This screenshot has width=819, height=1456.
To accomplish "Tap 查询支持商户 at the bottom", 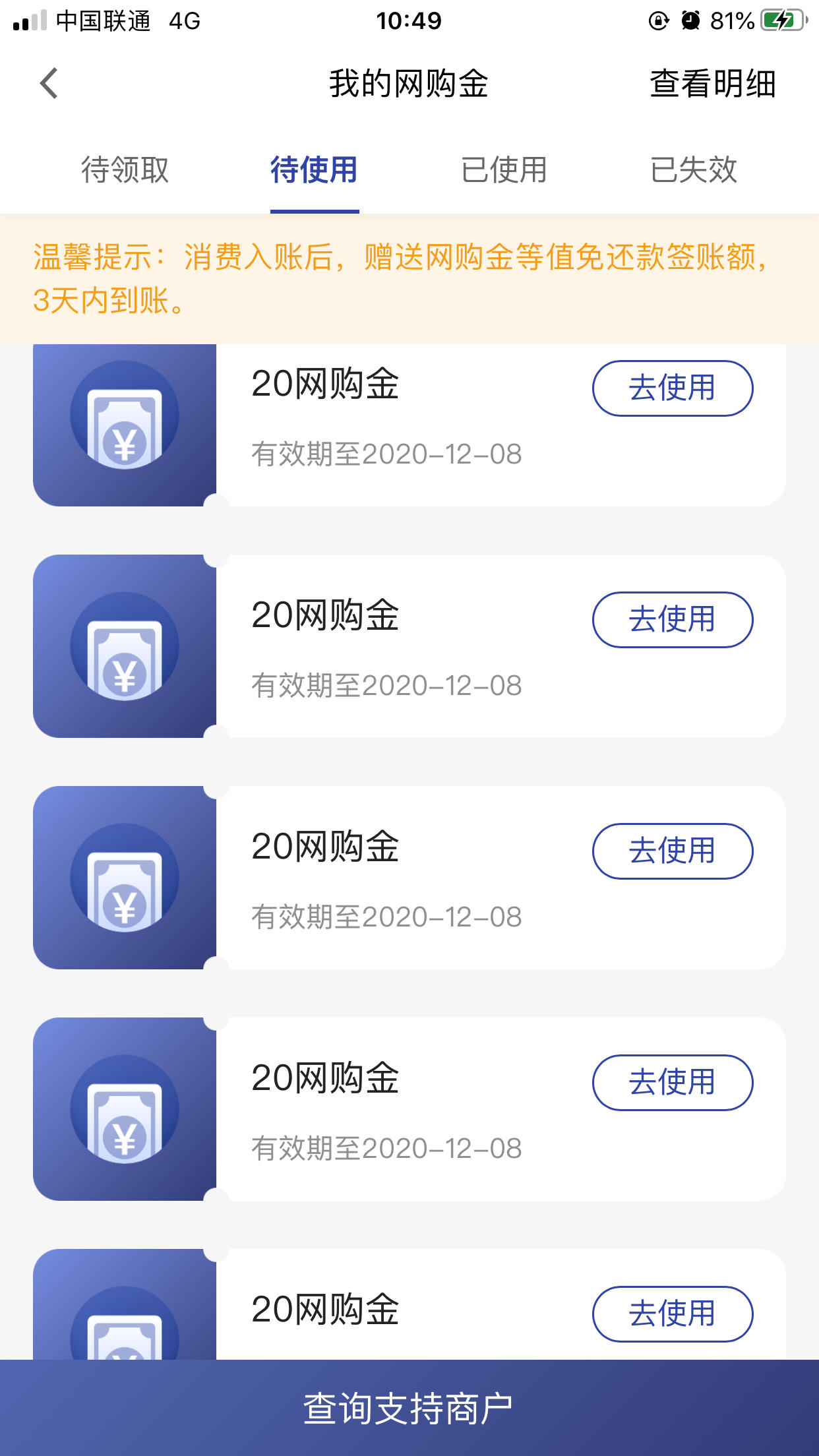I will 409,1408.
